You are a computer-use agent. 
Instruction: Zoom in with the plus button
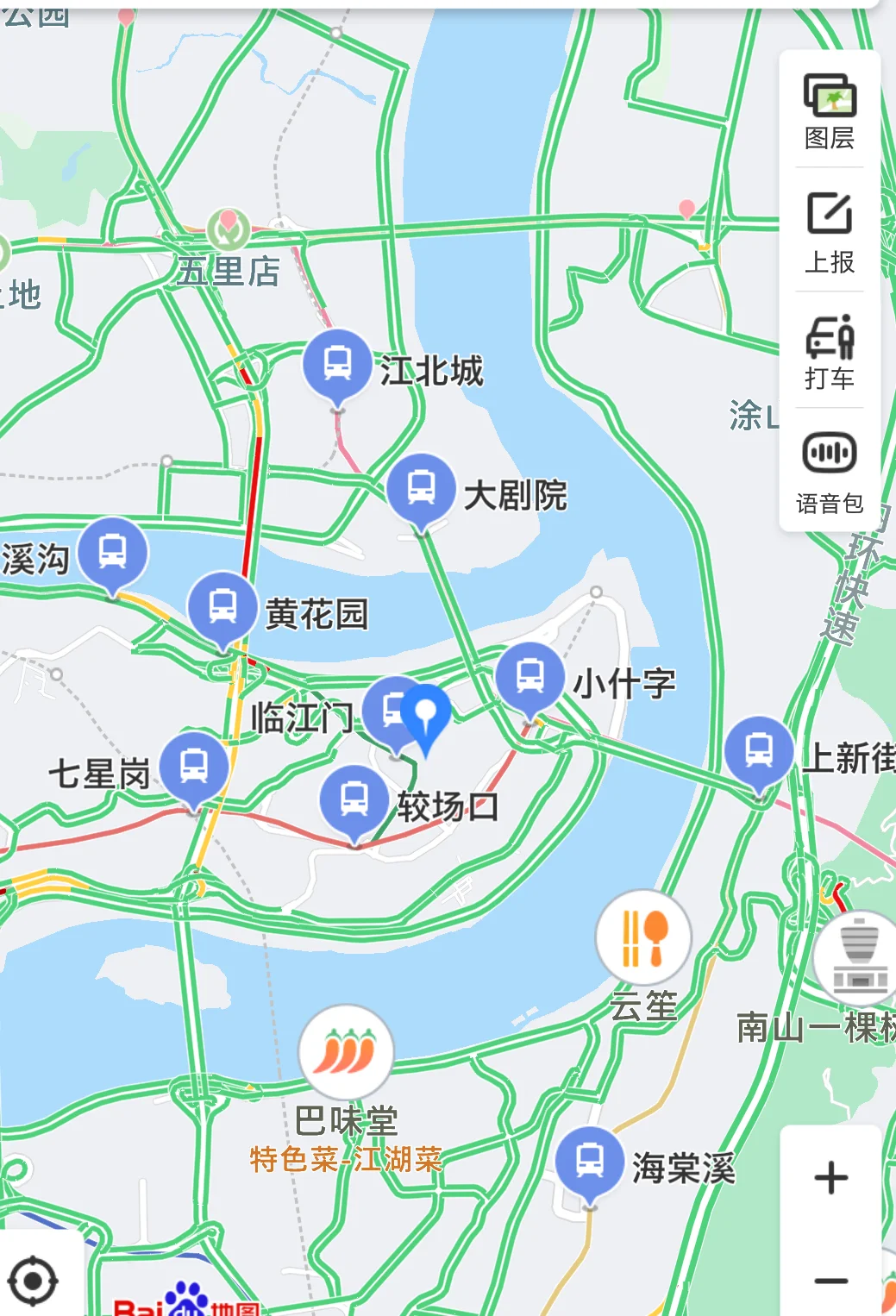(829, 1177)
